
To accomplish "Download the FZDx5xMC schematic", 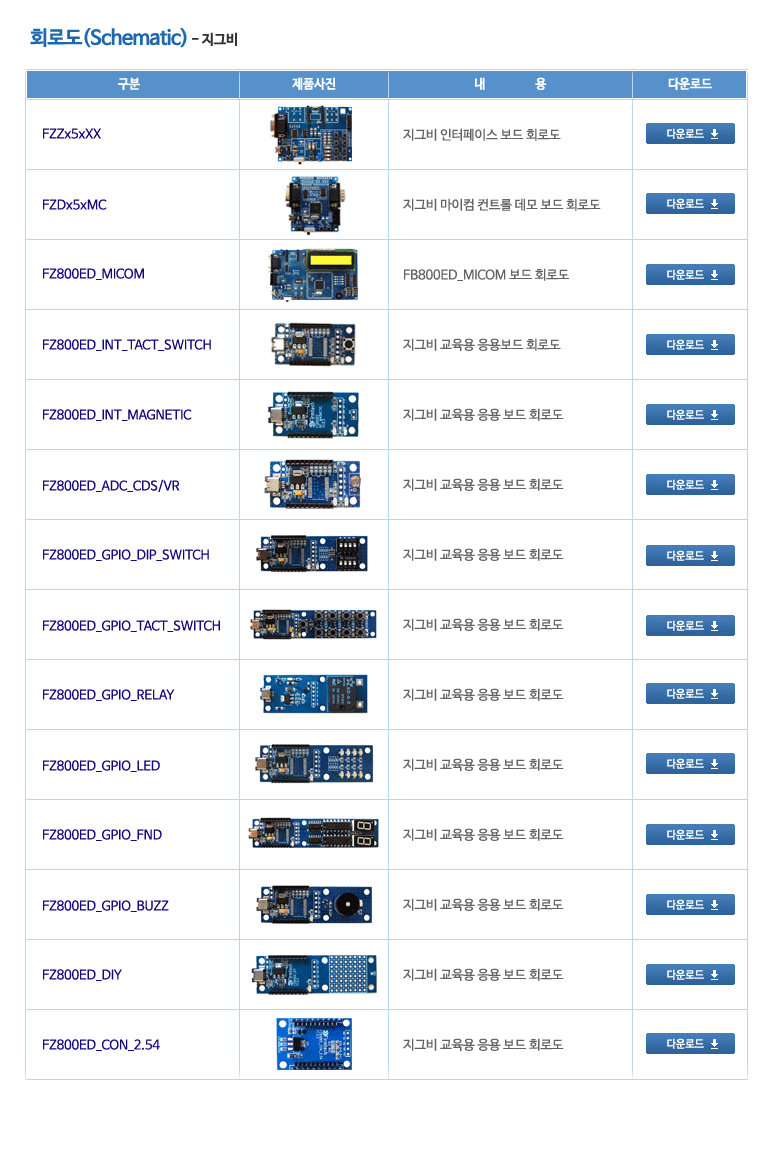I will 690,204.
